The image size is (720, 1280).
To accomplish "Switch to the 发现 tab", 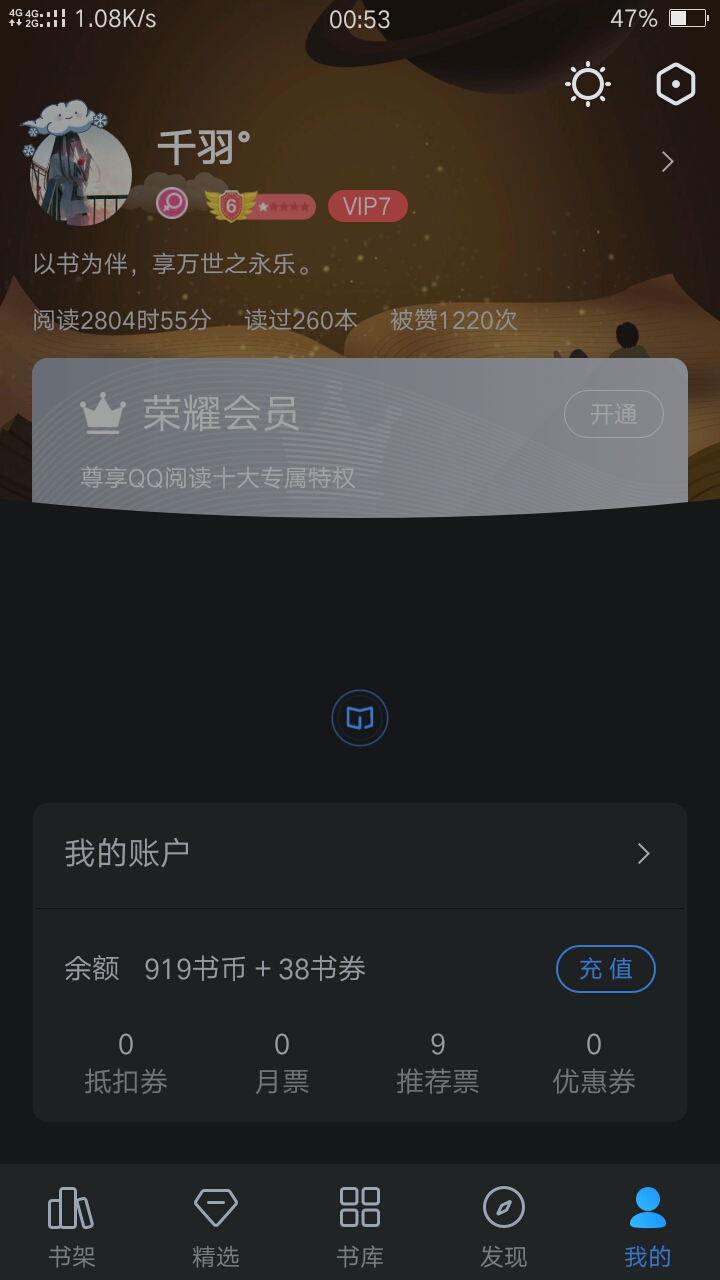I will 504,1225.
